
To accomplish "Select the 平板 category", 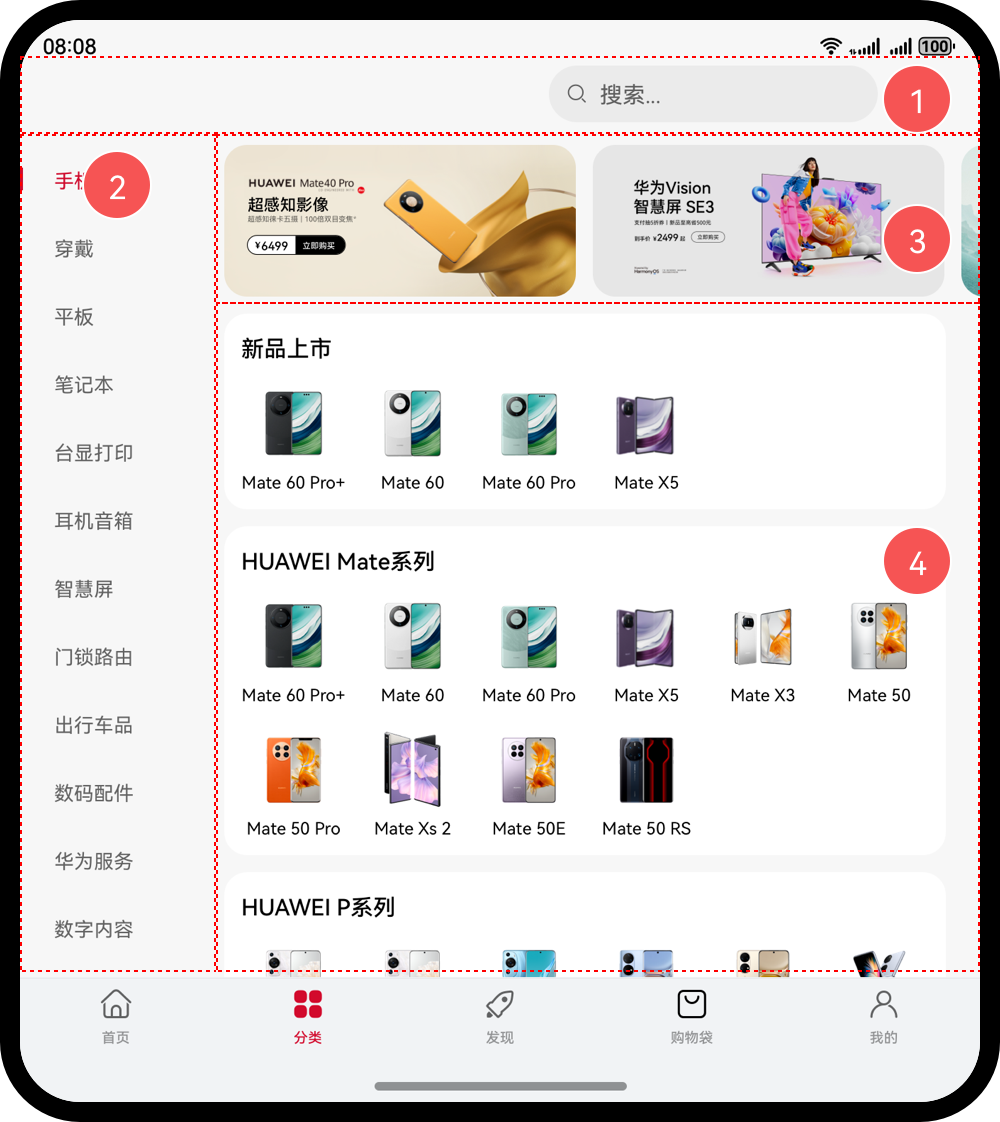I will 74,317.
